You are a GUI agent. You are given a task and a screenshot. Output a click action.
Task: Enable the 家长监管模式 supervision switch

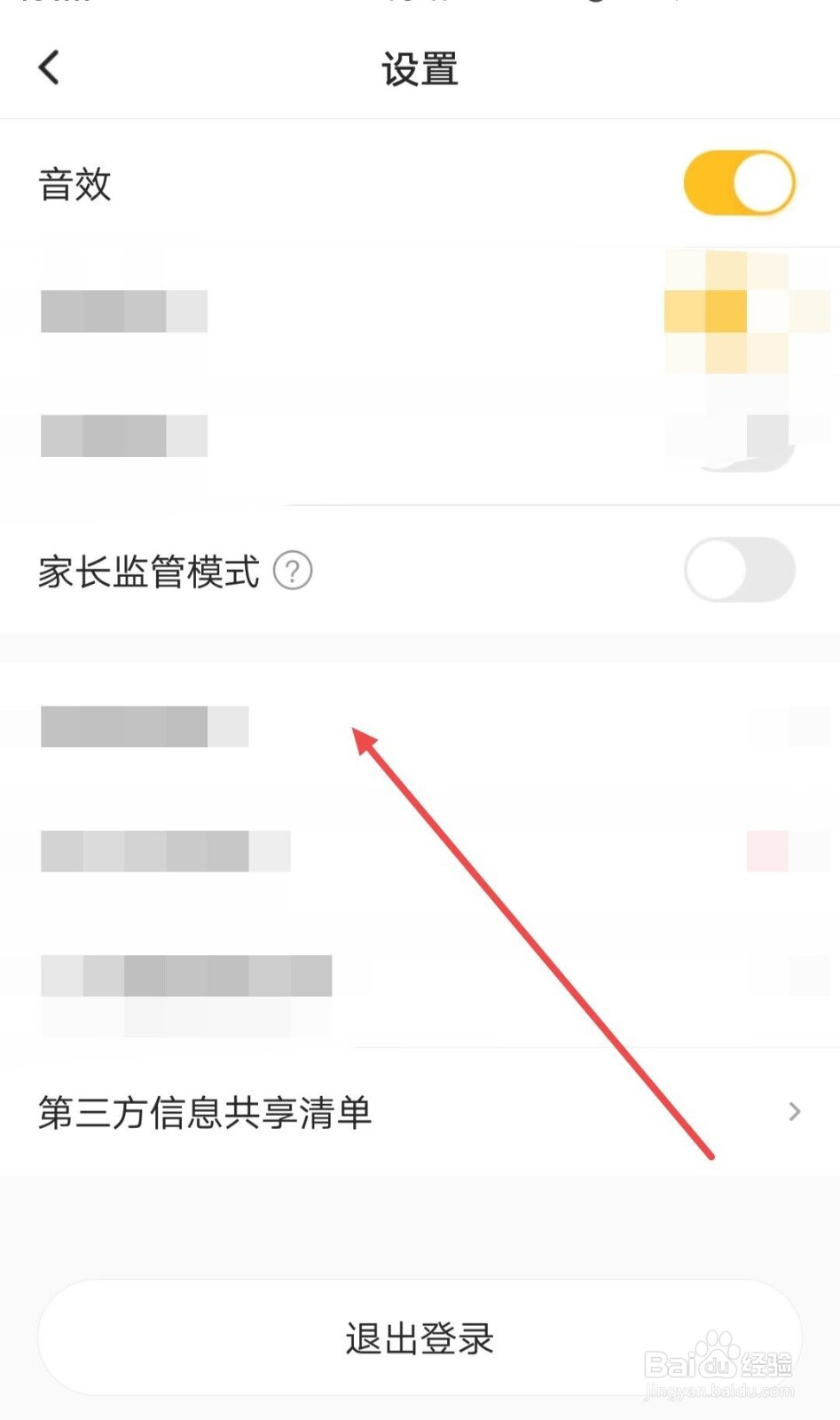[x=740, y=571]
